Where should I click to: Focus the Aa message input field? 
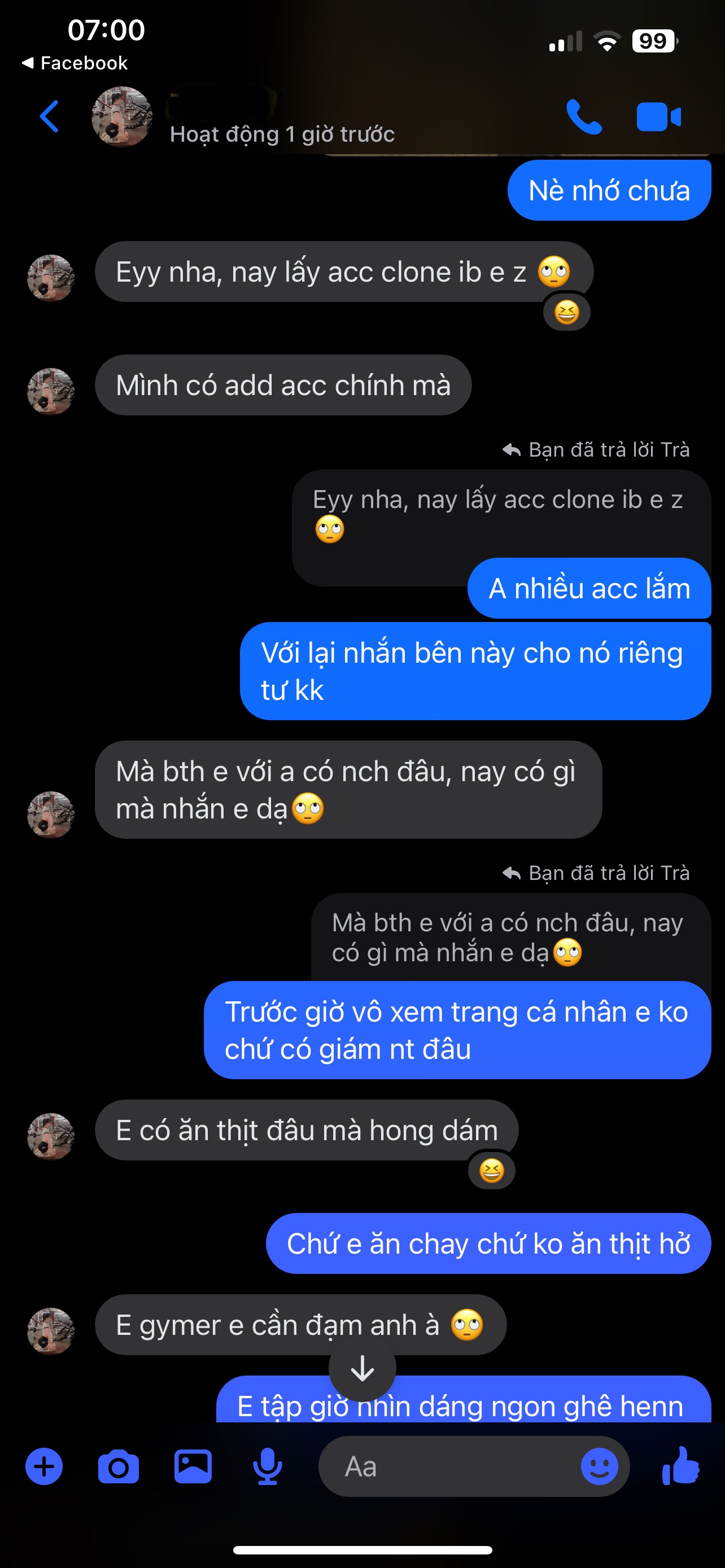[451, 1466]
